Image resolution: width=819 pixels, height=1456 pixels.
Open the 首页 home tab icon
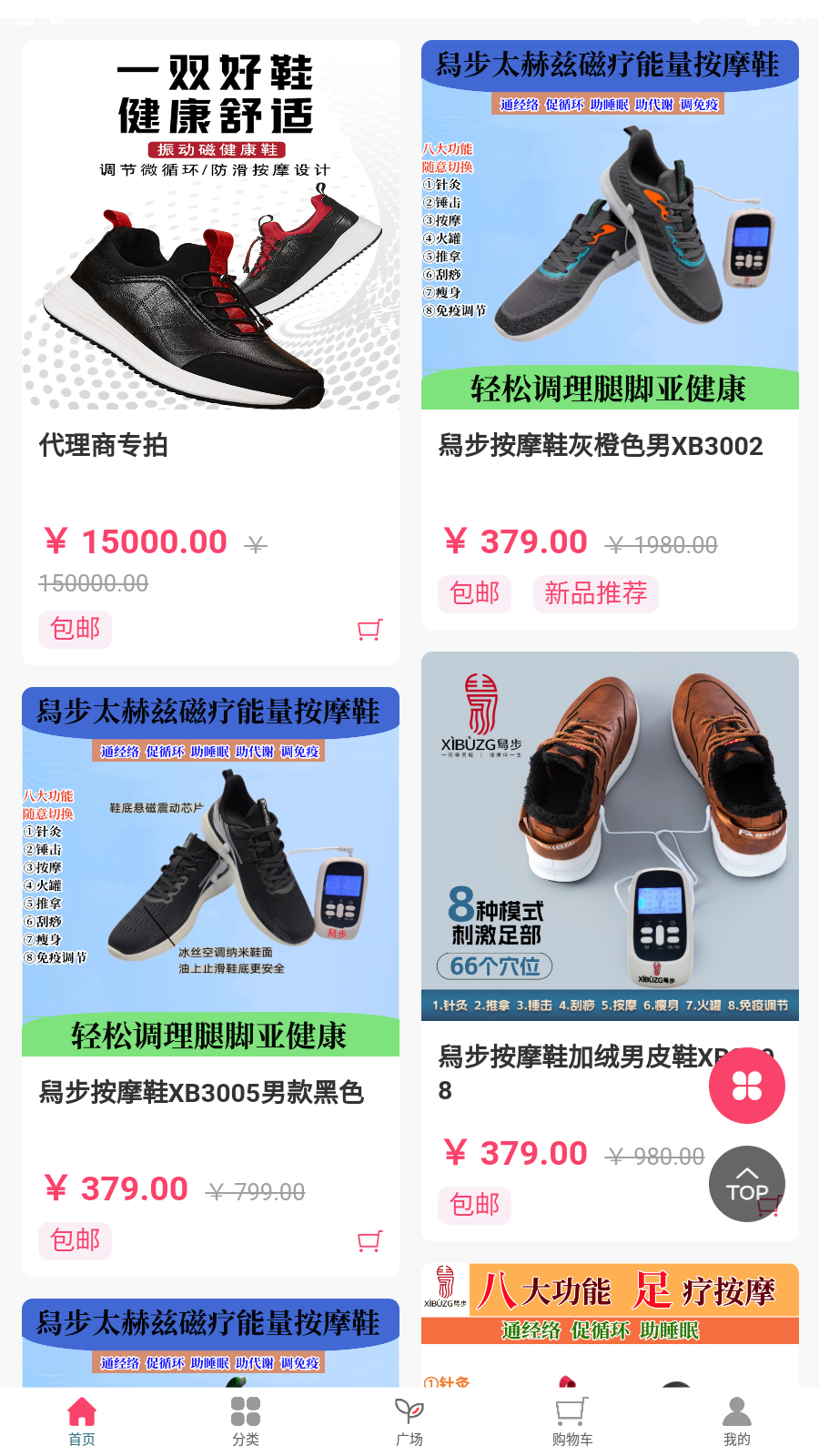[80, 1411]
